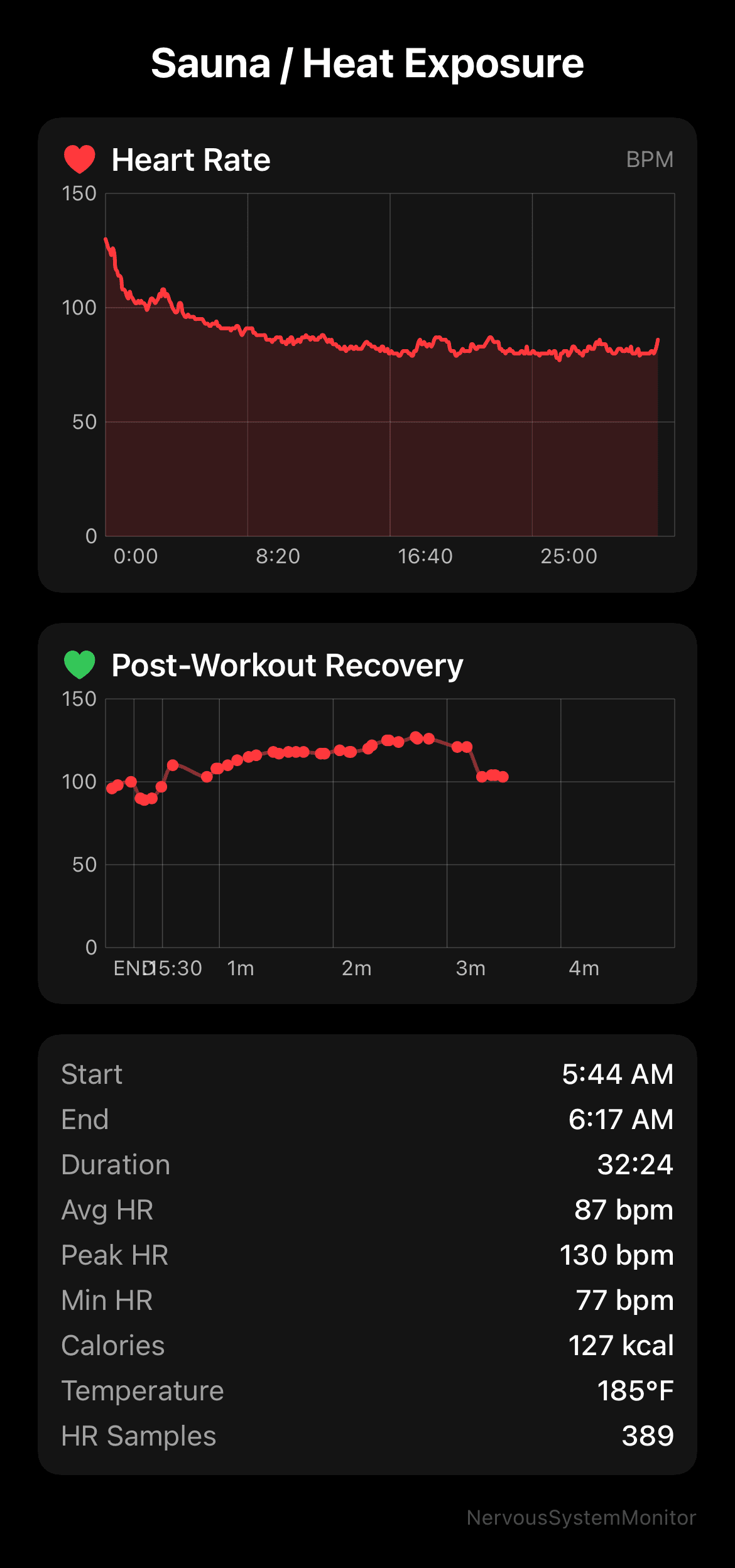This screenshot has height=1568, width=735.
Task: Click the Calories value 127 kcal
Action: 621,1346
